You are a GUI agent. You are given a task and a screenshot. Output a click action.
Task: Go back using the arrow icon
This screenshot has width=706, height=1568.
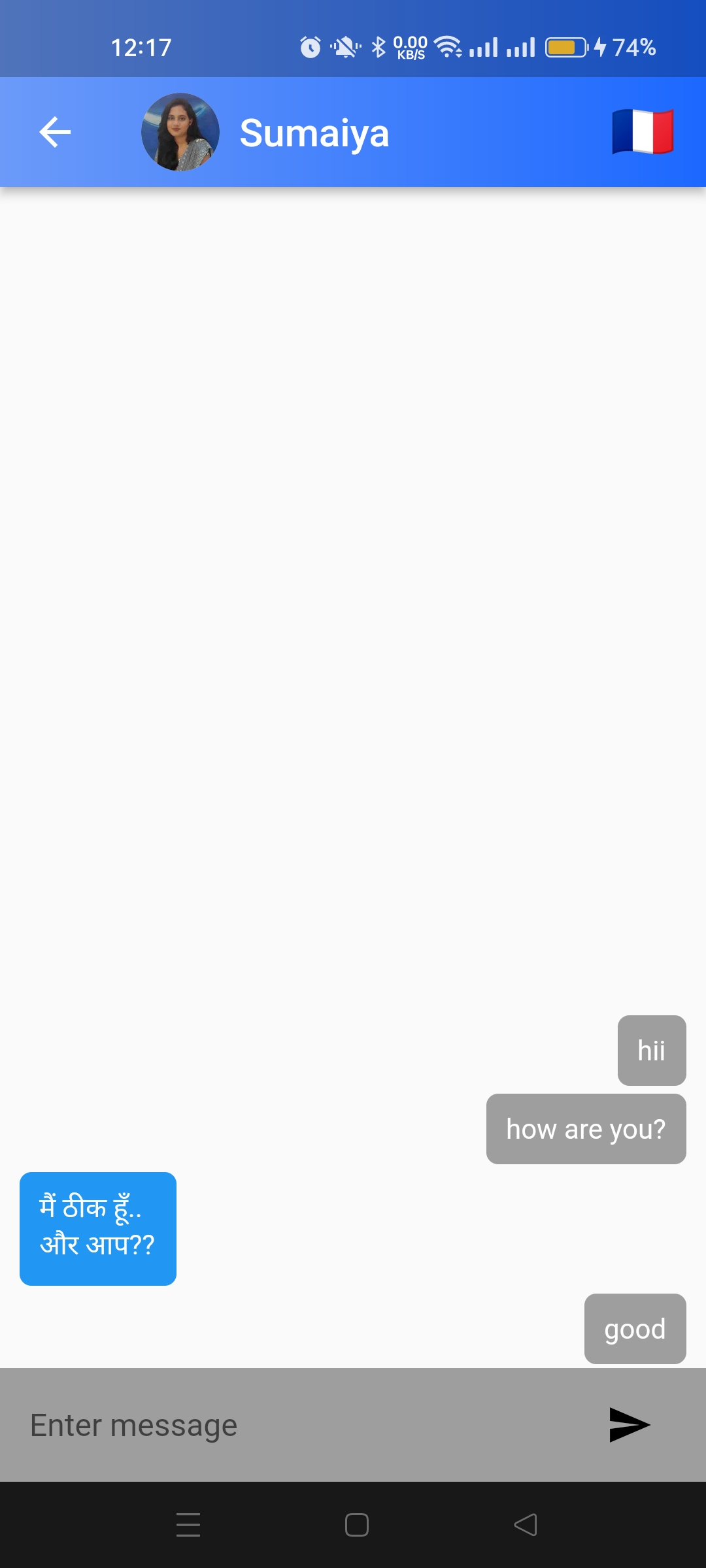(55, 132)
